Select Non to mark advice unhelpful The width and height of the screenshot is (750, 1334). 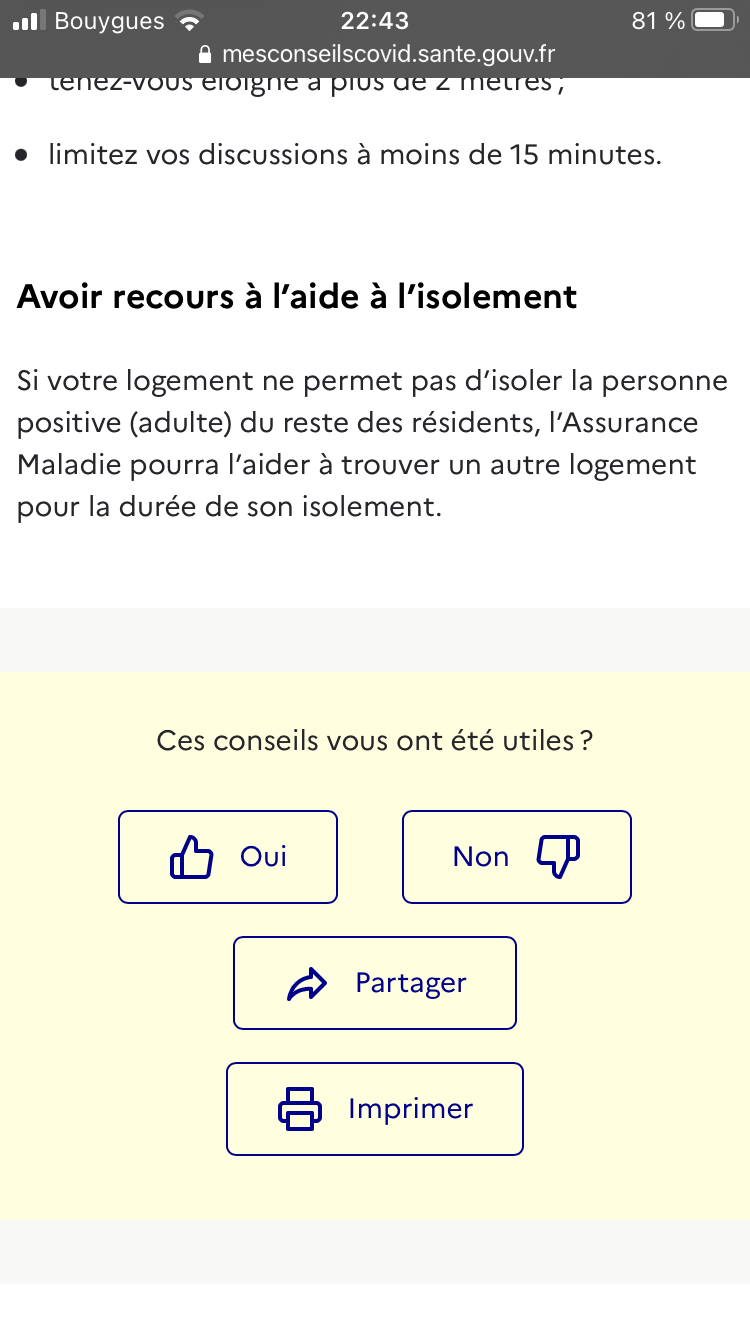[516, 857]
